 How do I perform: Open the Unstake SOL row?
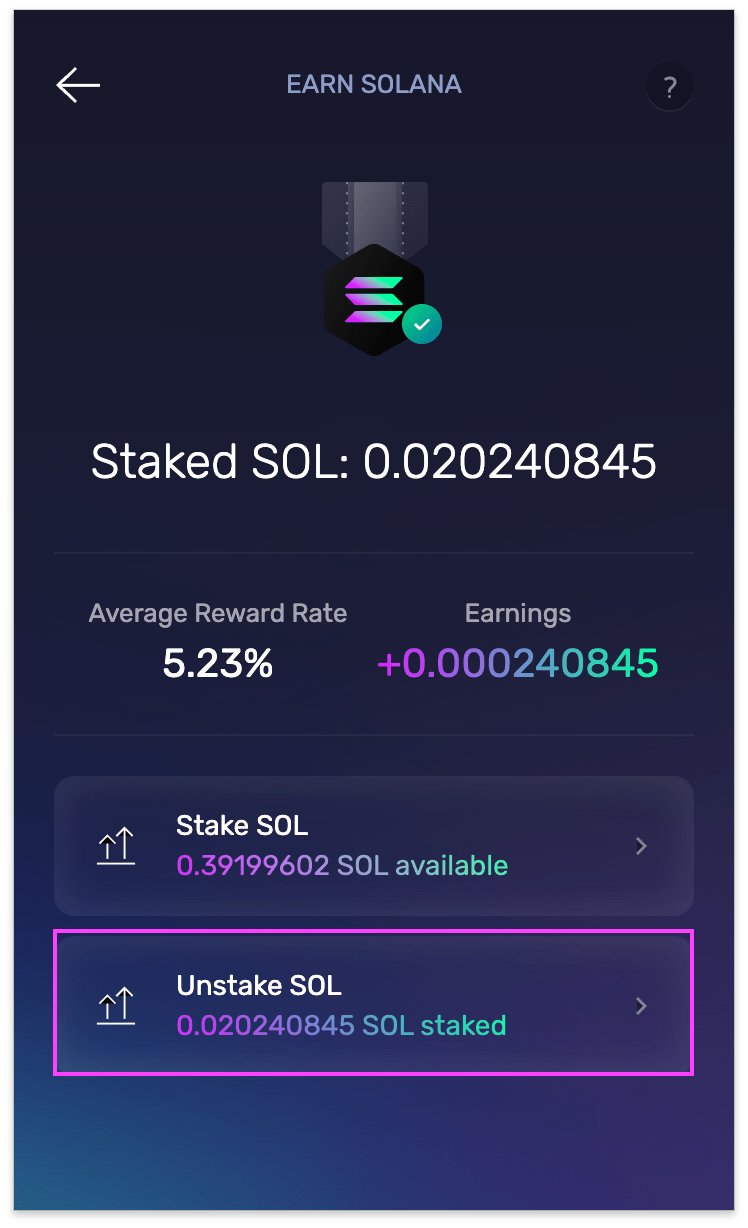coord(373,1004)
